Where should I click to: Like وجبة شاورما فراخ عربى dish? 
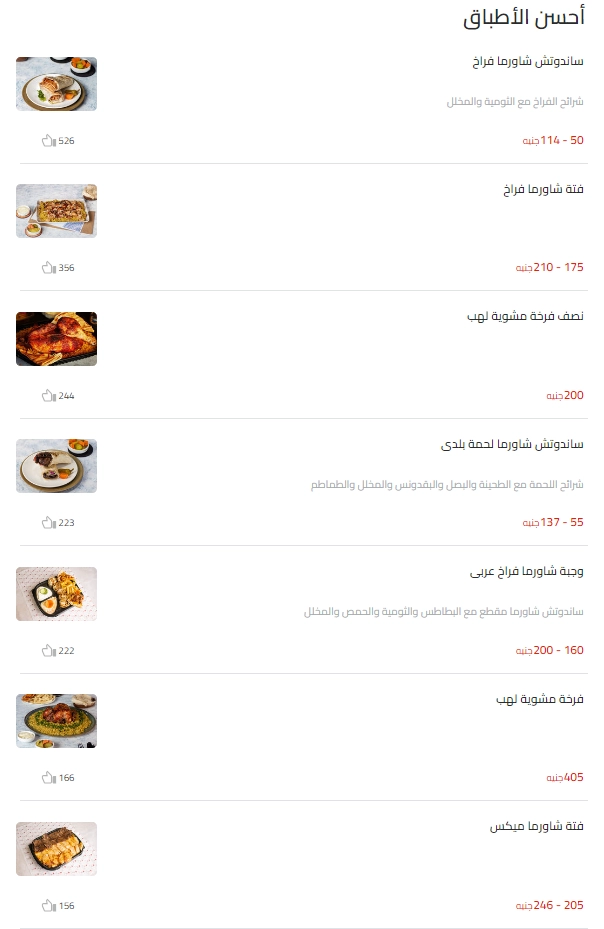(x=48, y=651)
